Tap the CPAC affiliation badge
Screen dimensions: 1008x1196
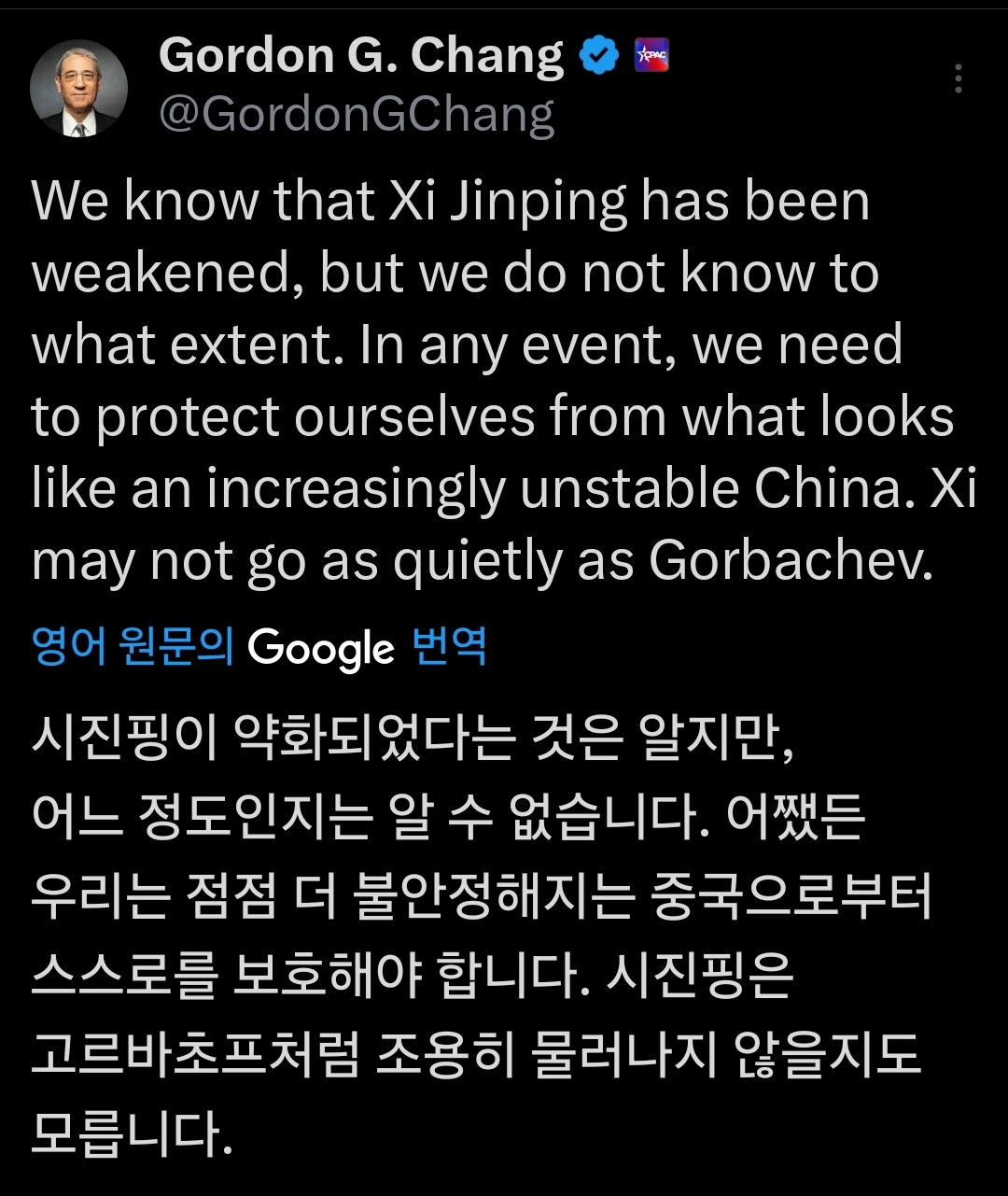651,57
